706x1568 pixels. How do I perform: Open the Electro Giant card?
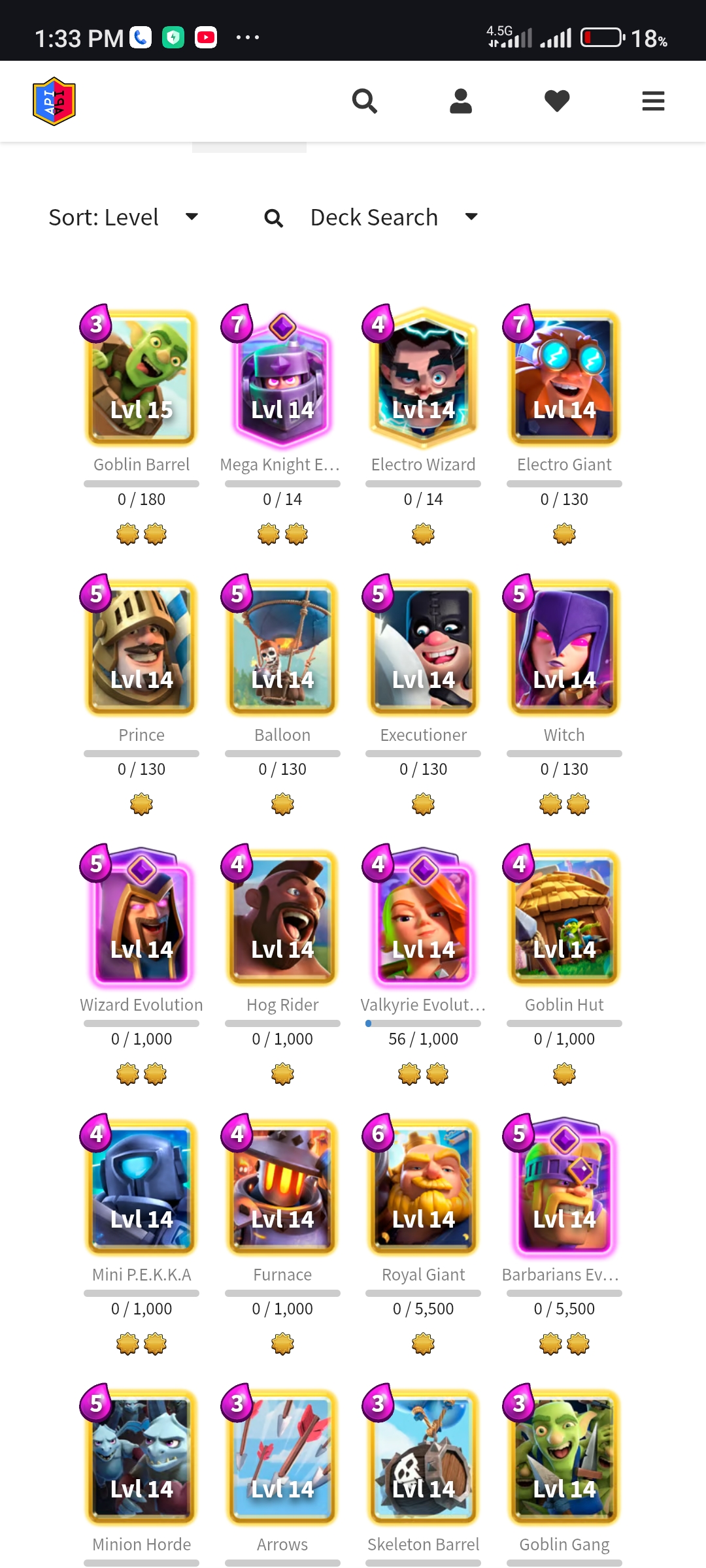click(x=564, y=378)
